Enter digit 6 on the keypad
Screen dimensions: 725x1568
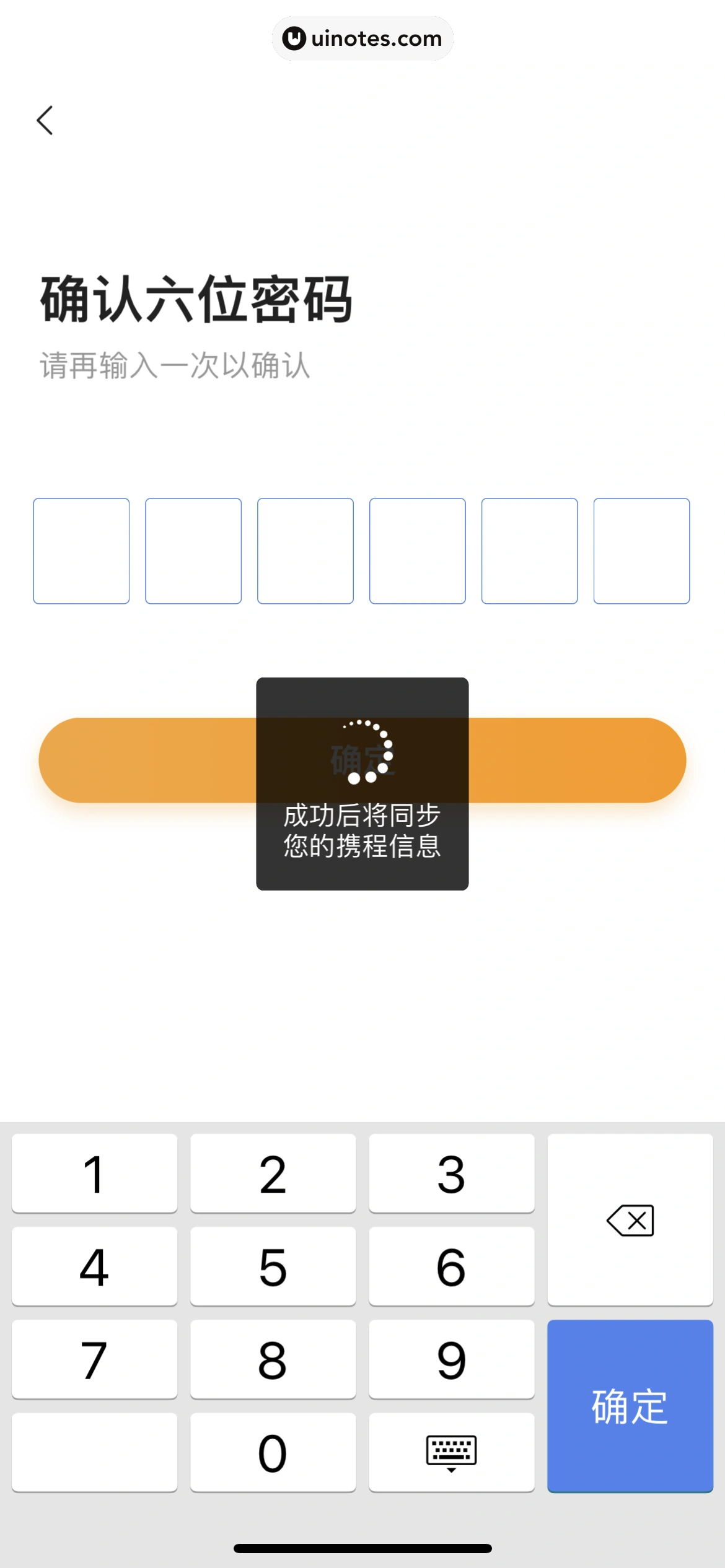(x=451, y=1266)
